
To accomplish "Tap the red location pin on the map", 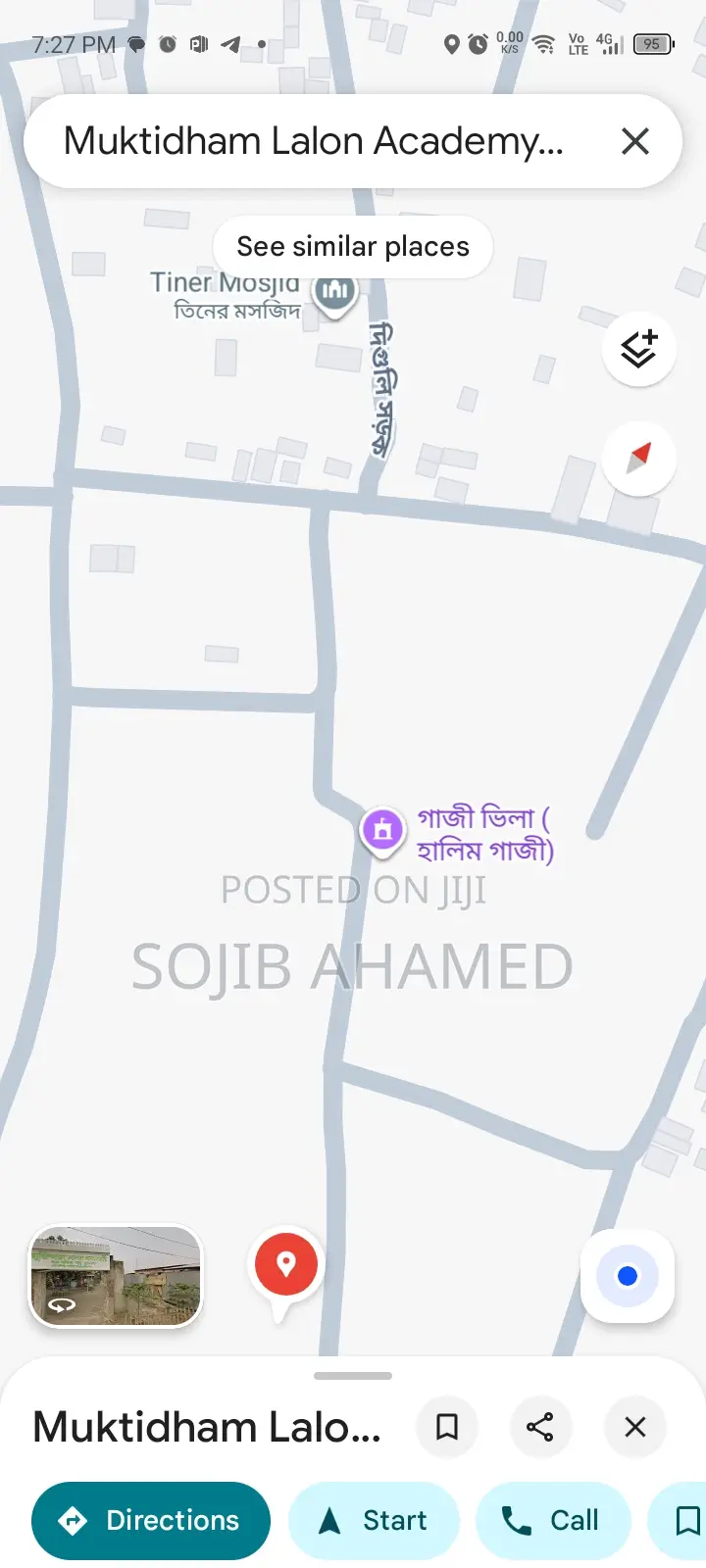I will [285, 1265].
